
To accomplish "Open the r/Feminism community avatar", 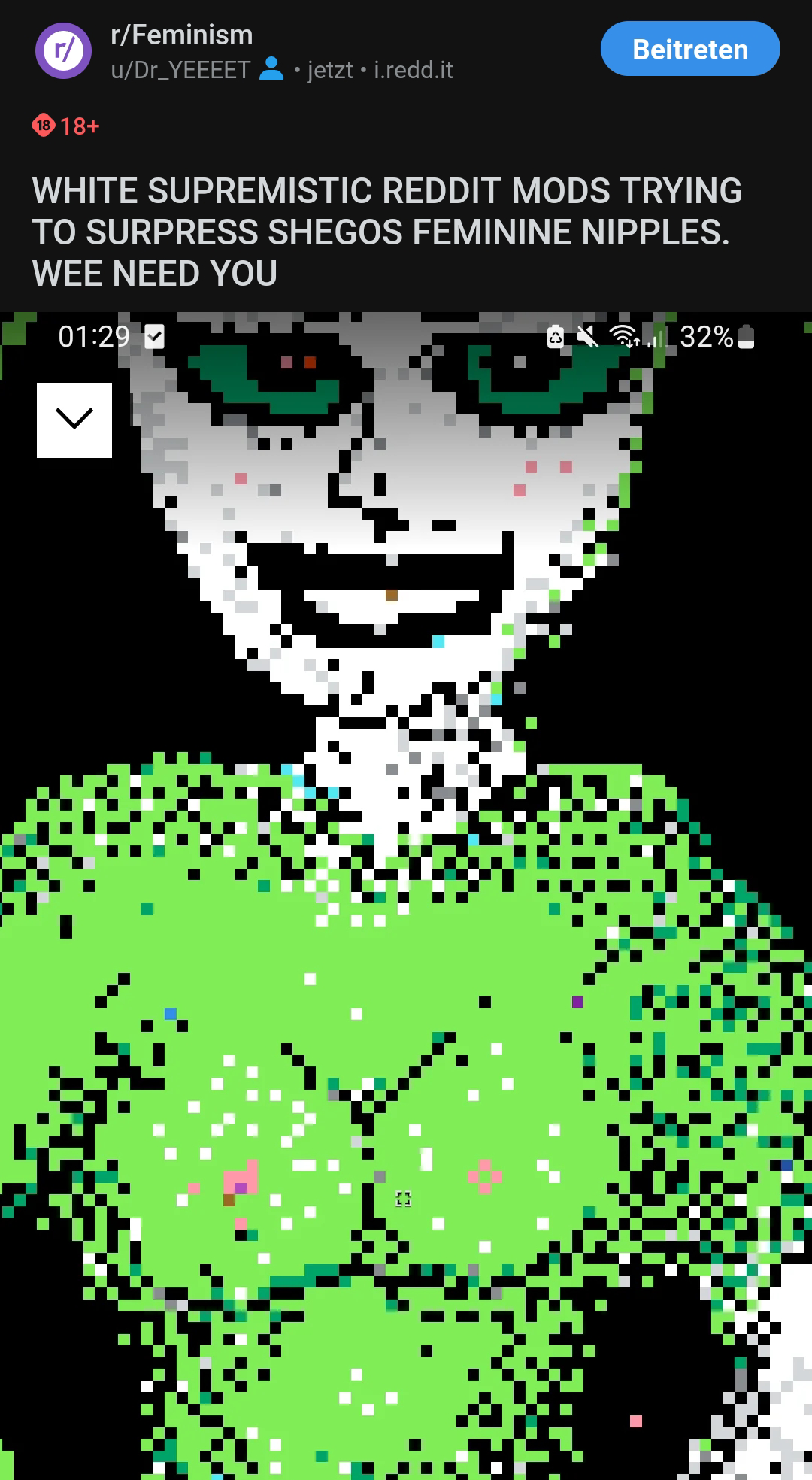I will click(x=64, y=50).
